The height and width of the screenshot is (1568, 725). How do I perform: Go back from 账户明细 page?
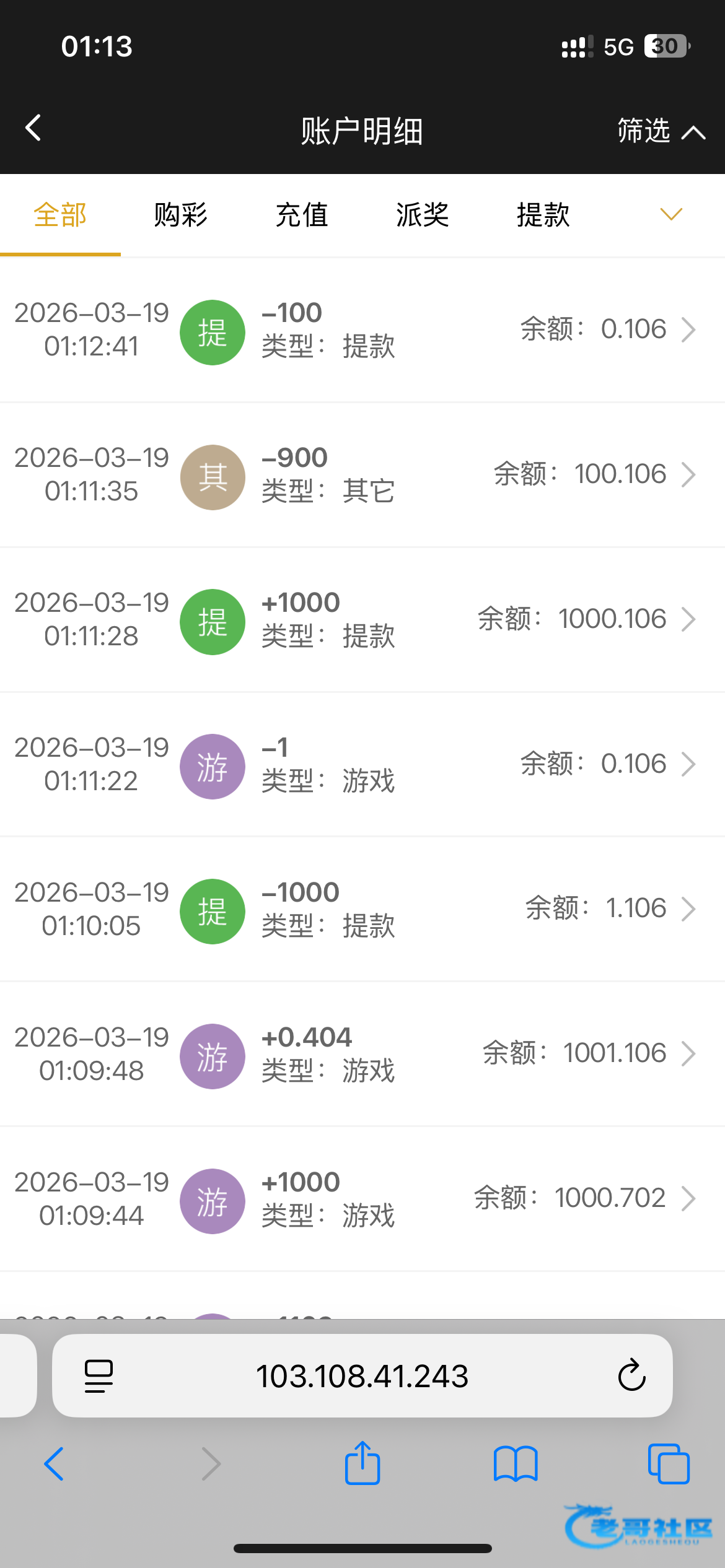[x=33, y=128]
